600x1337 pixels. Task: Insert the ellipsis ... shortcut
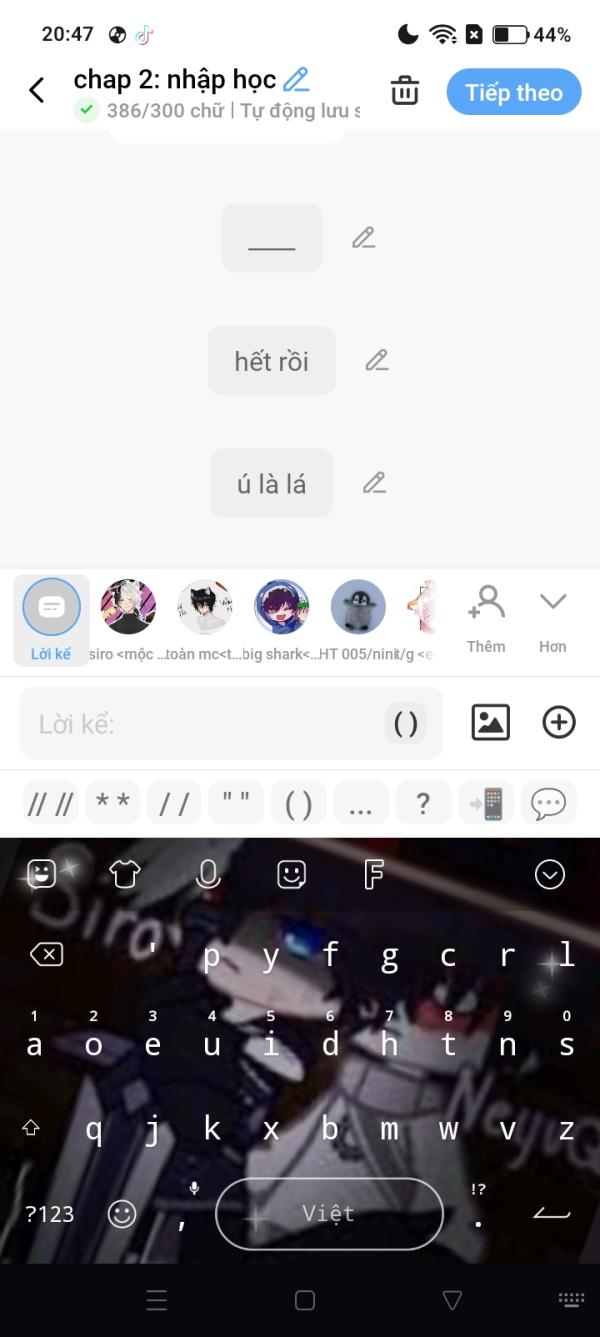pos(361,803)
